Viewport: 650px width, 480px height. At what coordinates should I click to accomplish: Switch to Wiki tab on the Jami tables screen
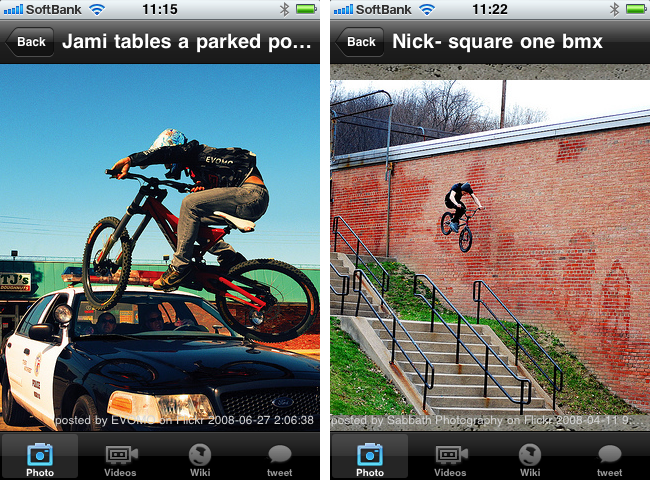[x=200, y=458]
